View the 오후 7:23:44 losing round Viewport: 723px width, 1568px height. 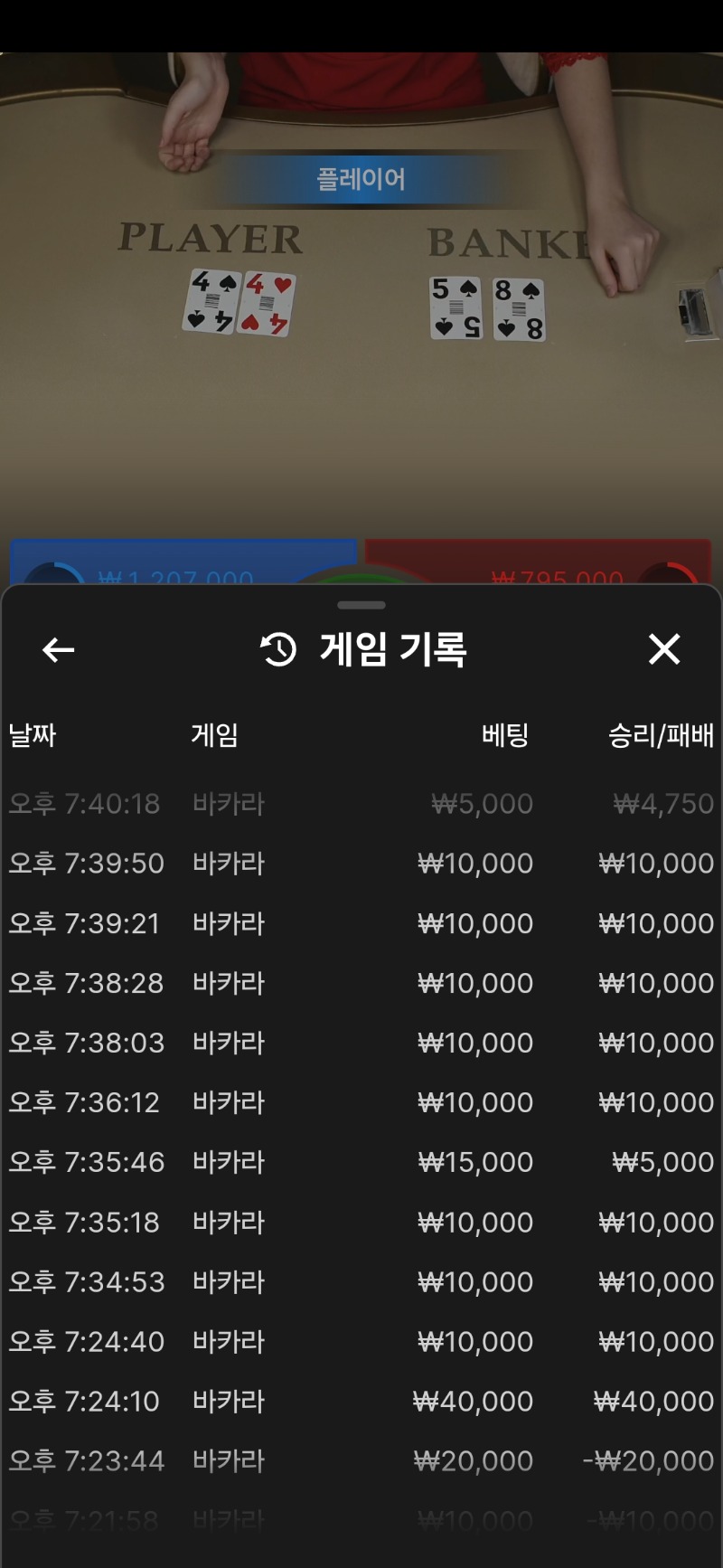click(361, 1460)
